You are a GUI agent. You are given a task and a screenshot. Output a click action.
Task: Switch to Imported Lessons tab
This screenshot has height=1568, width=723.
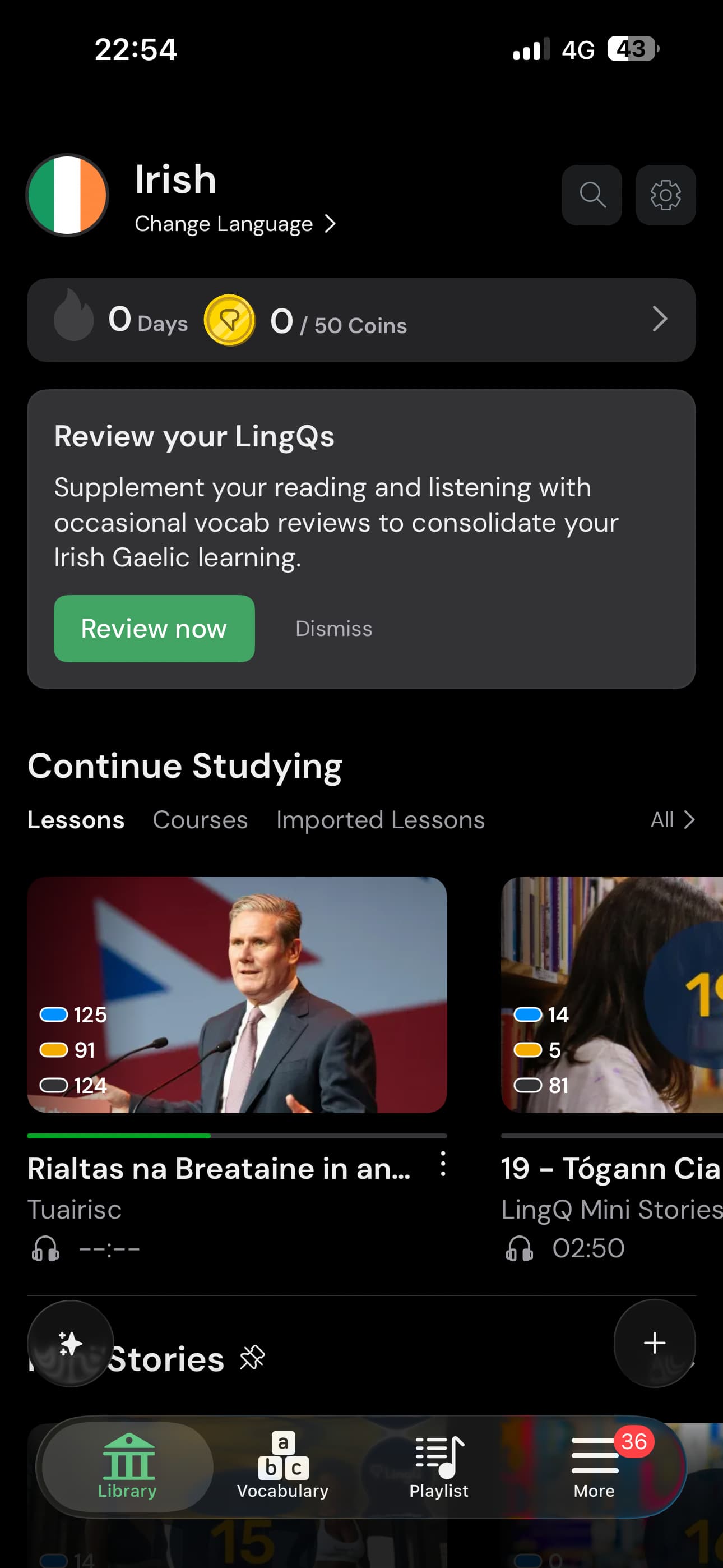381,820
